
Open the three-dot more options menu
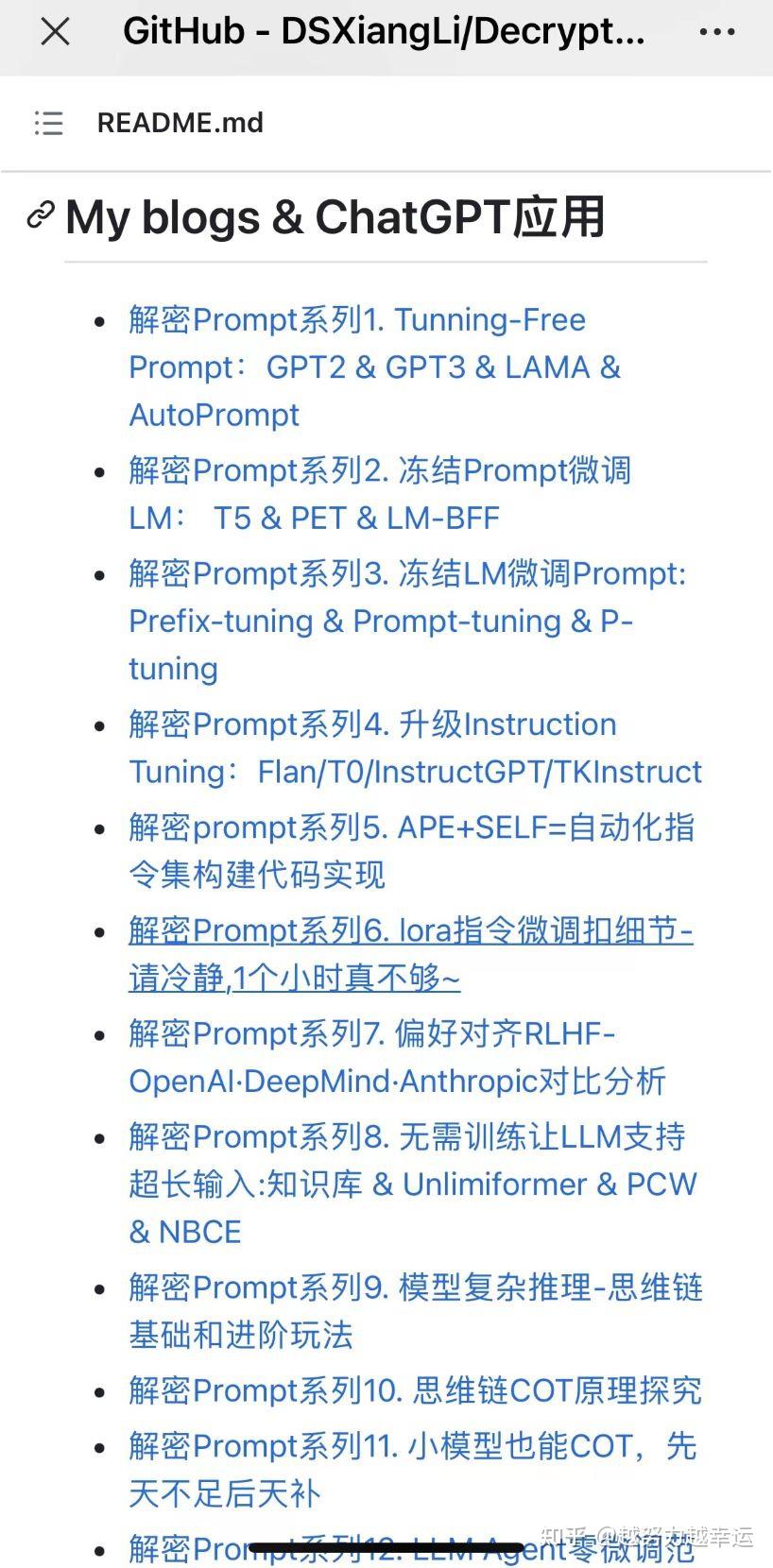click(716, 31)
